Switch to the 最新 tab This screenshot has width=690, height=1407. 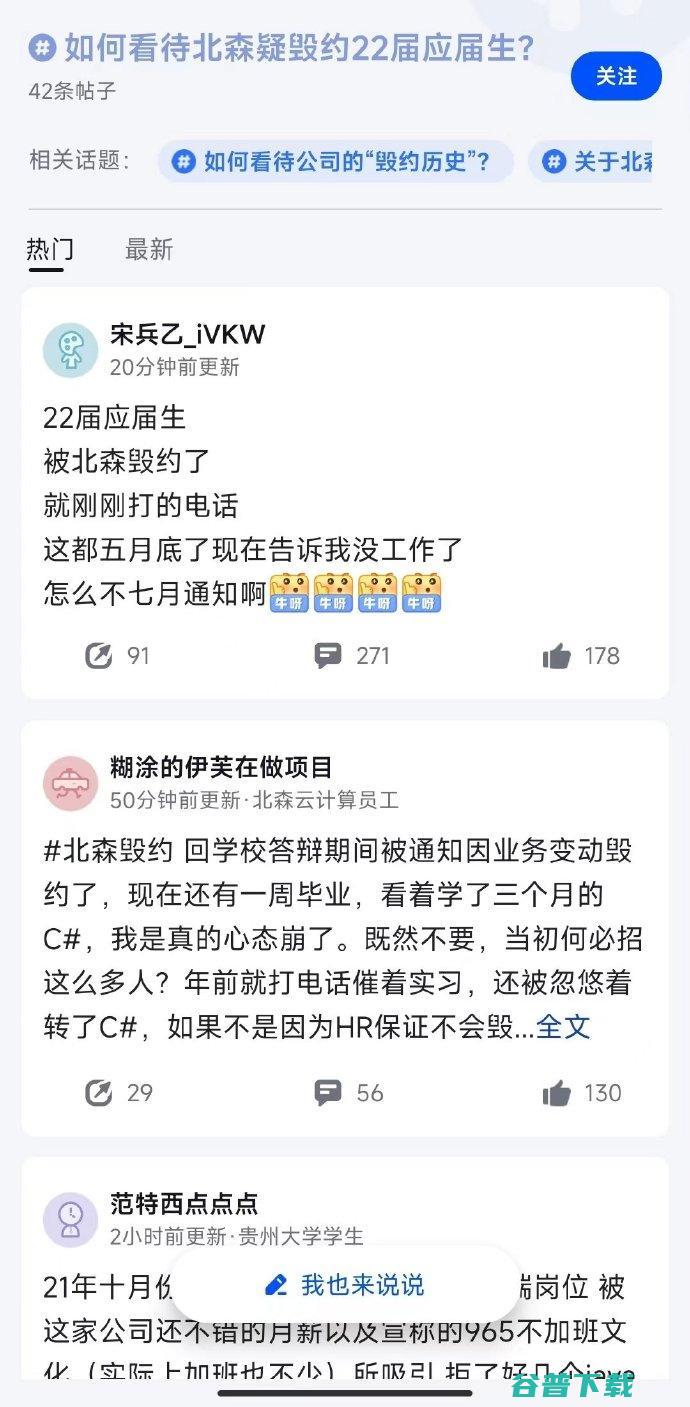[149, 249]
